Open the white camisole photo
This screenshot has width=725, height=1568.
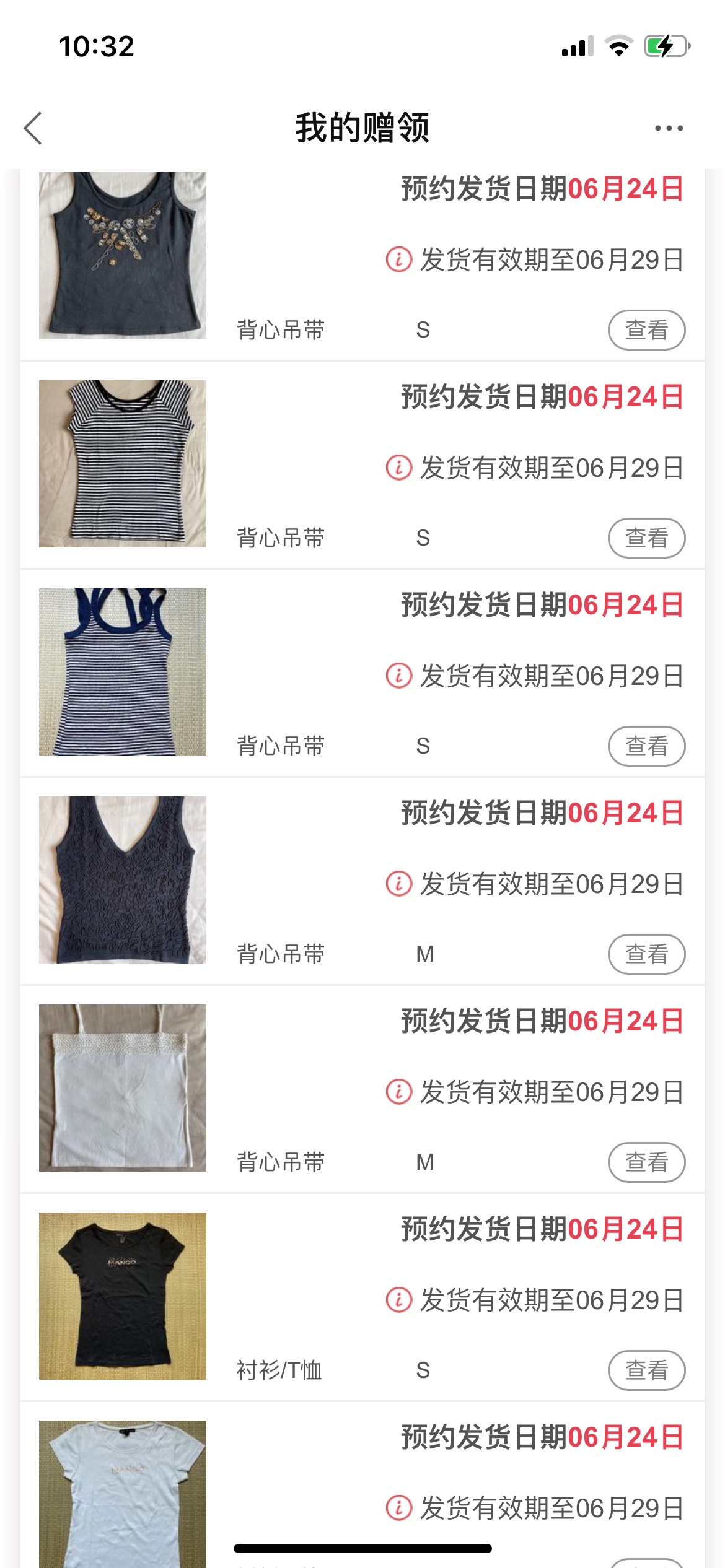point(123,1088)
